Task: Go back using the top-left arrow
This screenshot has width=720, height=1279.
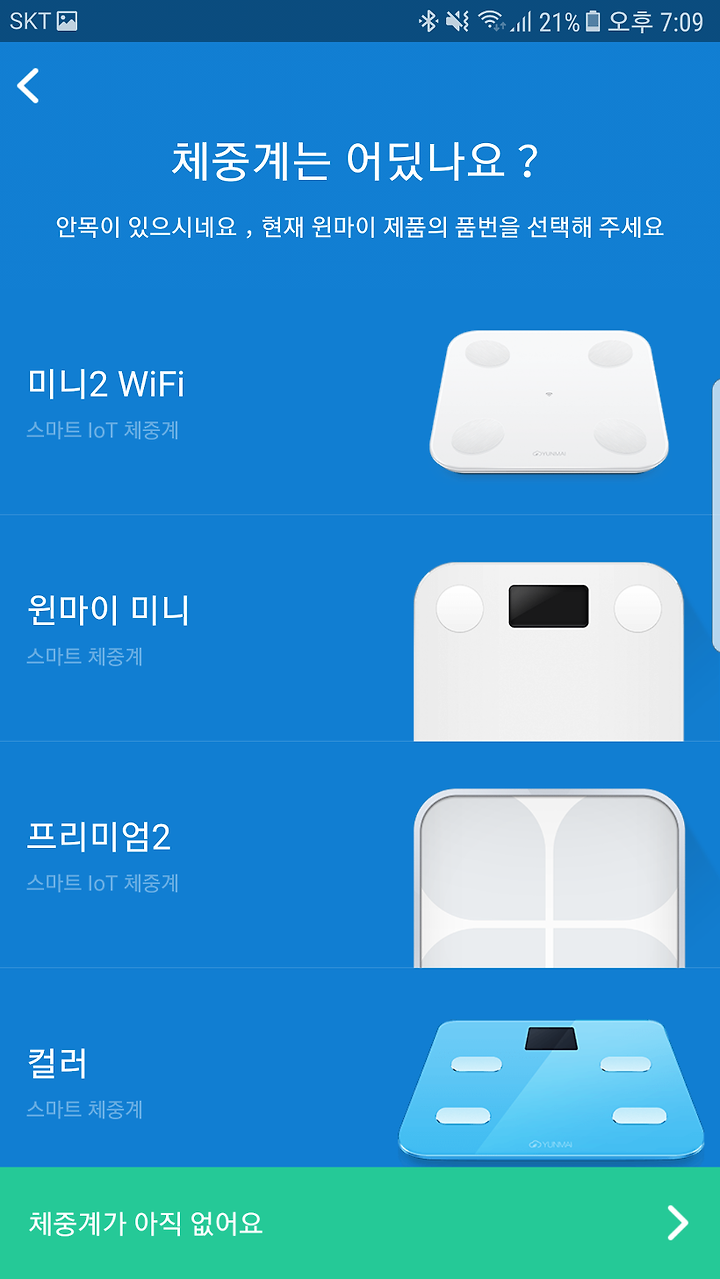Action: 28,86
